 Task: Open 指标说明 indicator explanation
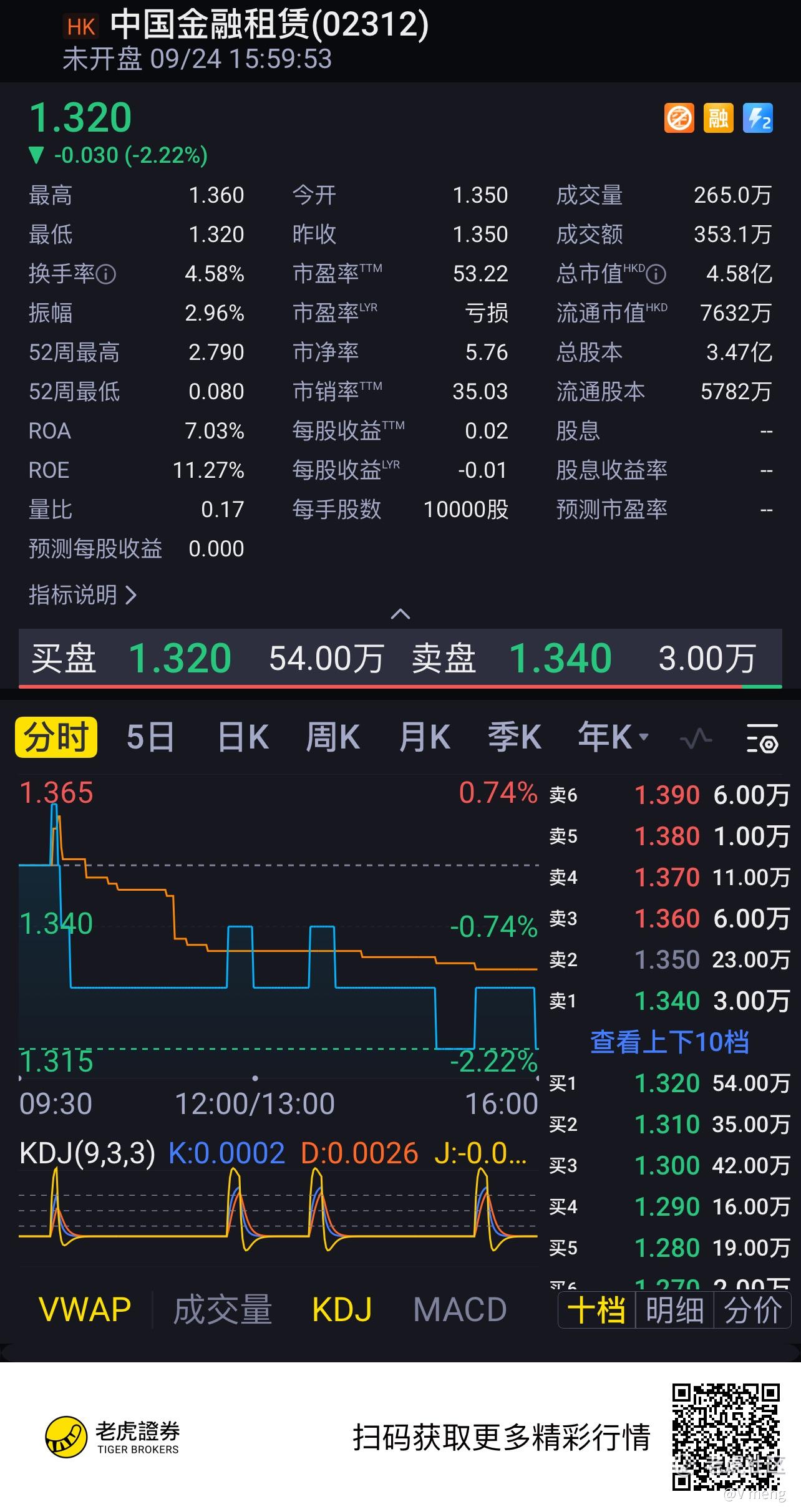click(82, 595)
